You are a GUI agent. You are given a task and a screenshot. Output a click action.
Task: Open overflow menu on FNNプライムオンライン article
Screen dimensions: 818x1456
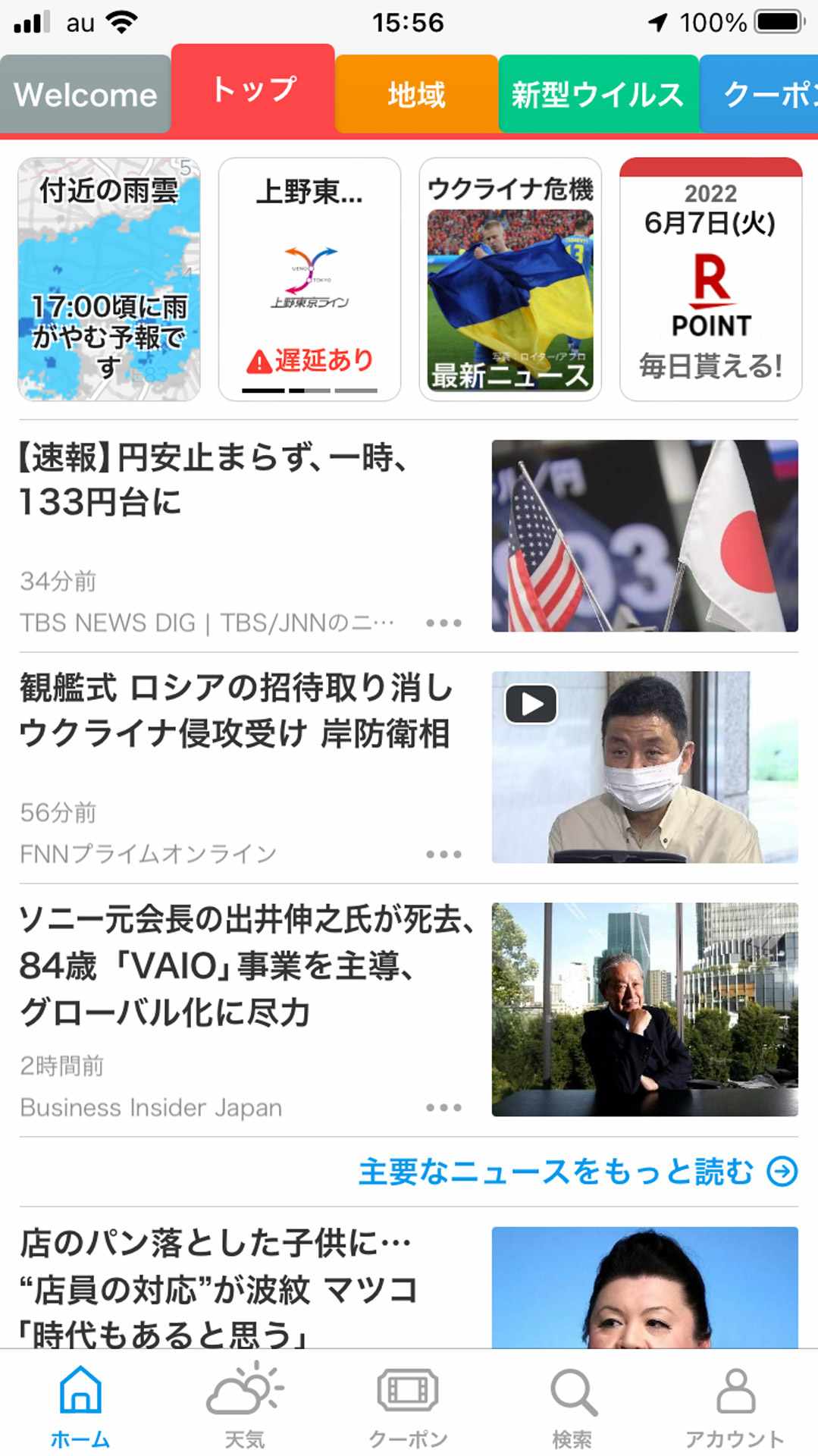coord(443,852)
